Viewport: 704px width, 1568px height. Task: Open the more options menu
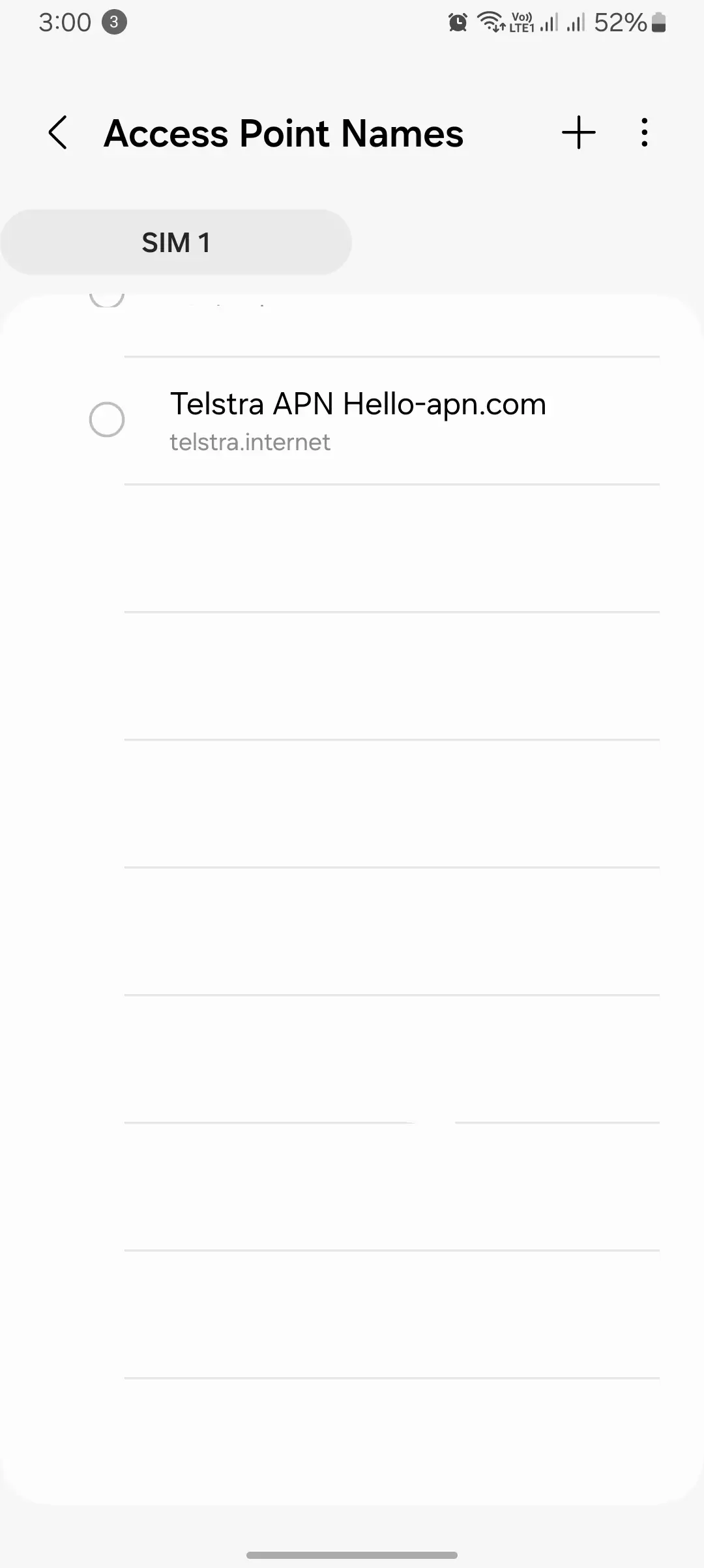pos(644,133)
